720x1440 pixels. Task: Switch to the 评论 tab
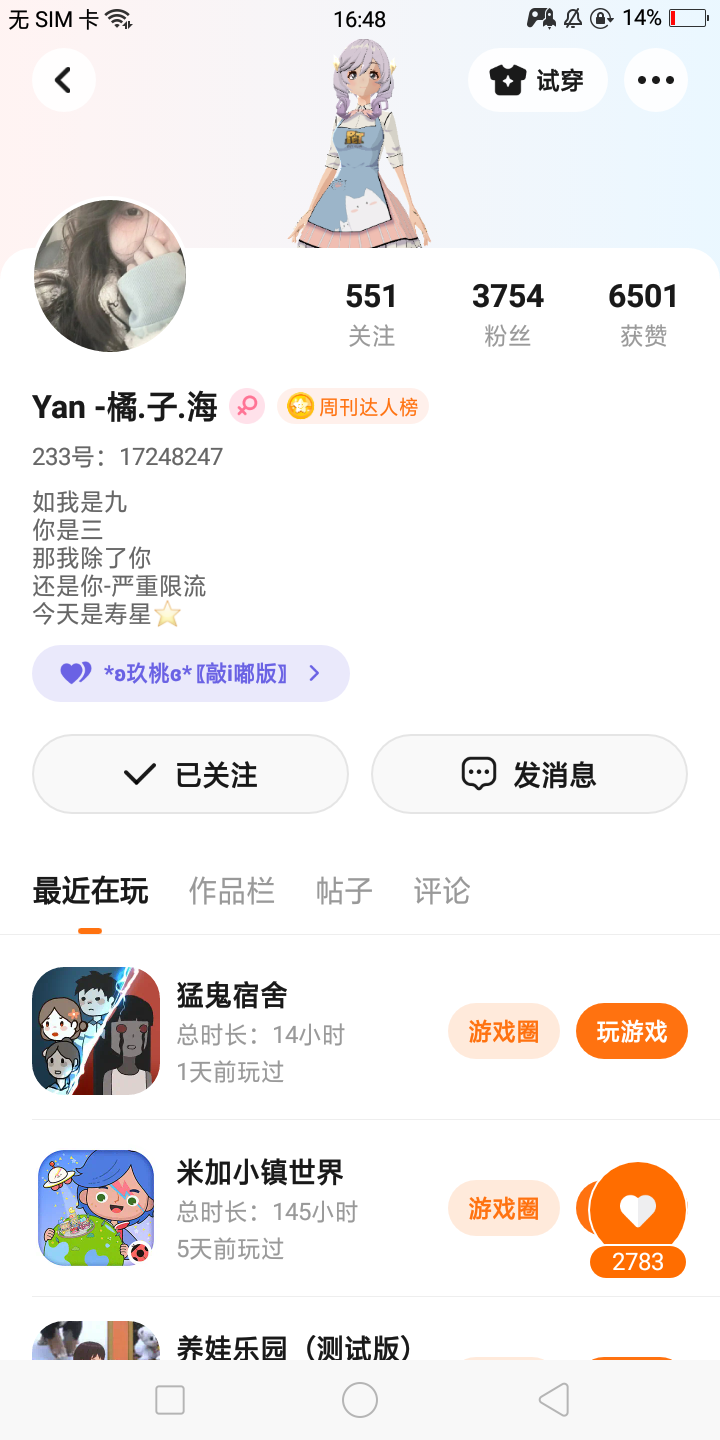pos(441,890)
